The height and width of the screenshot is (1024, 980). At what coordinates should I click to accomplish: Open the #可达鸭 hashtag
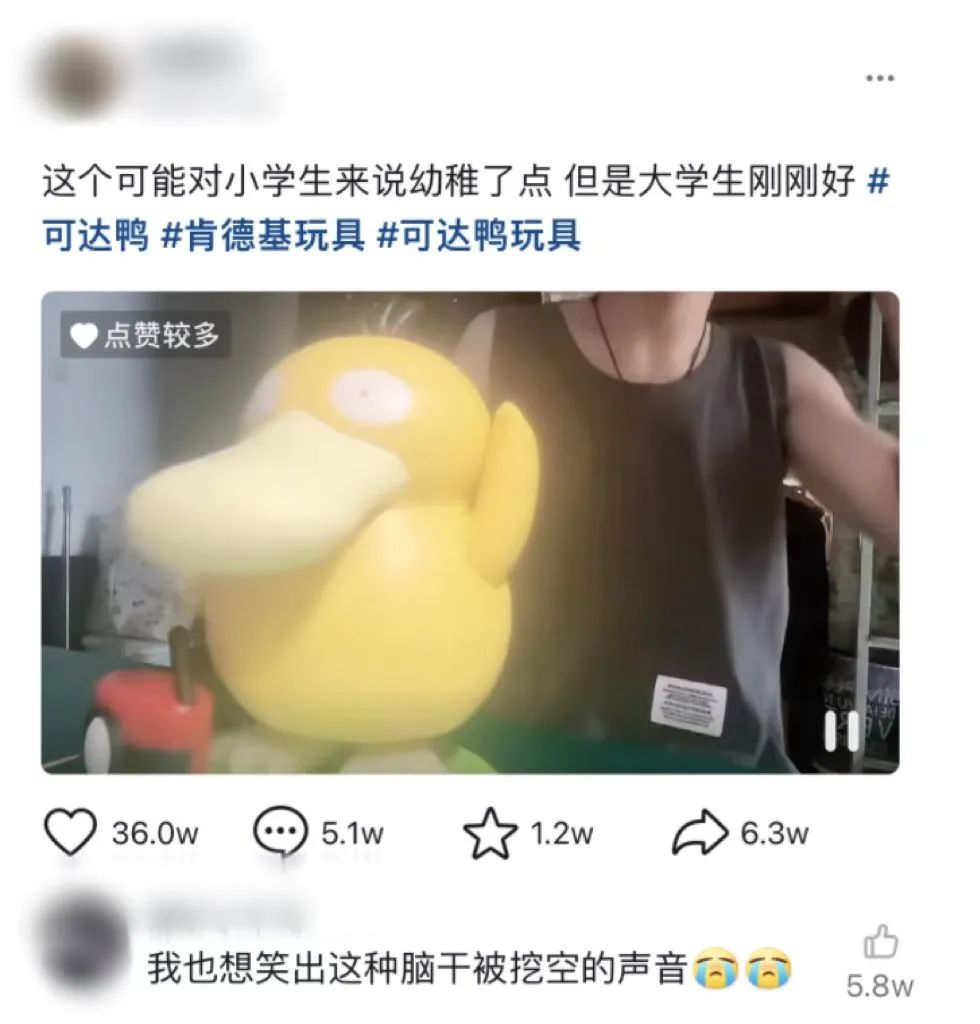pos(96,237)
